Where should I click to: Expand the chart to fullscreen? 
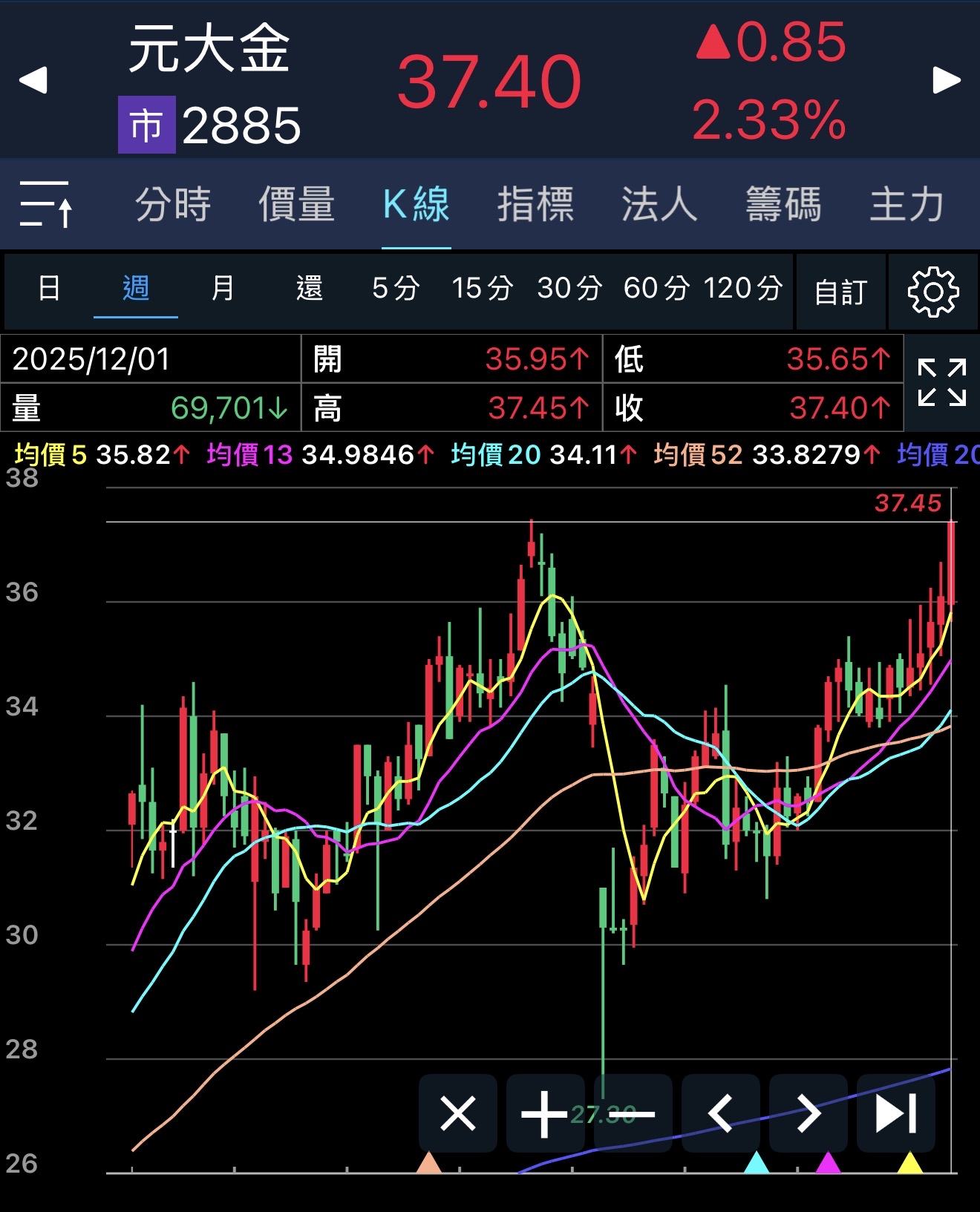[x=941, y=382]
